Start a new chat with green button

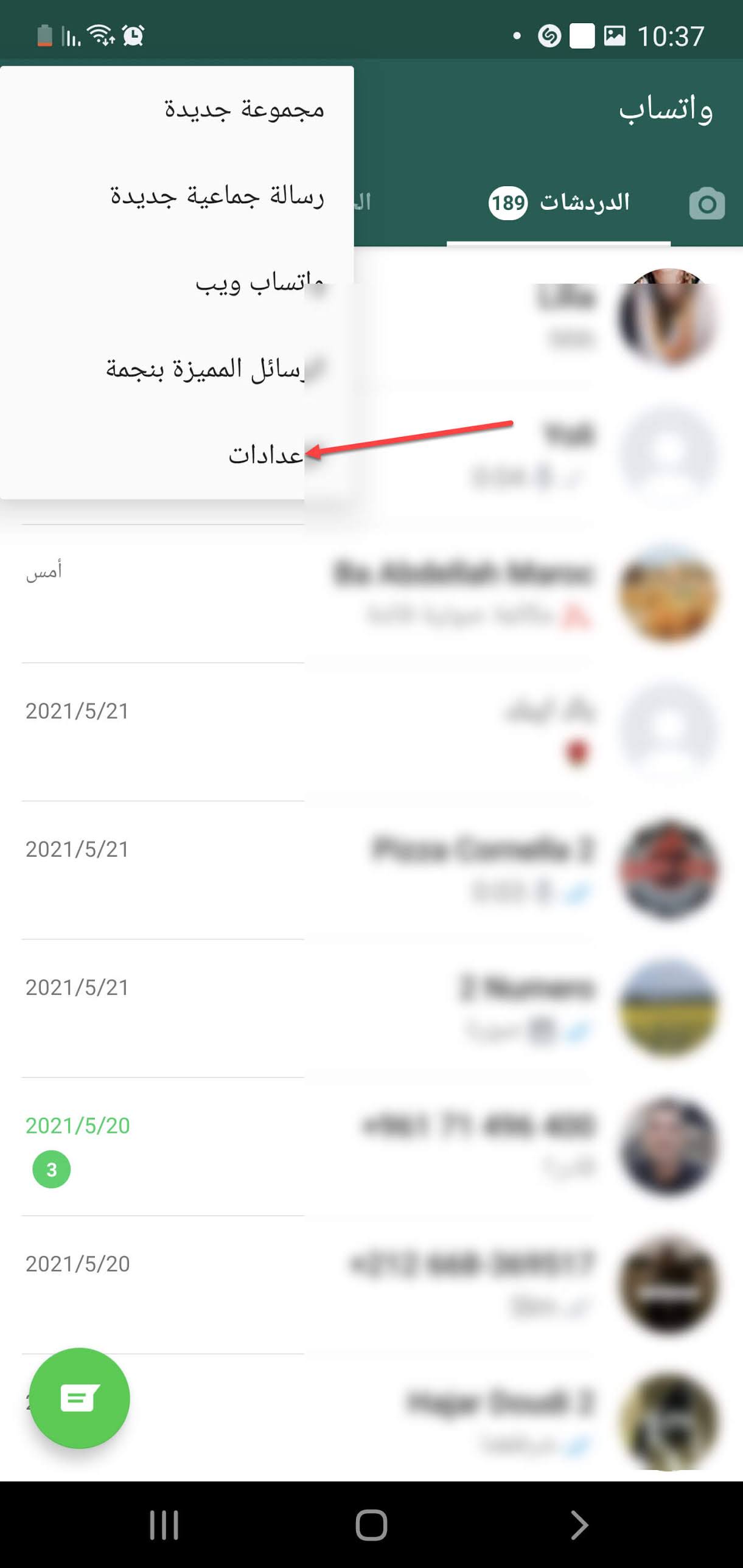click(80, 1398)
